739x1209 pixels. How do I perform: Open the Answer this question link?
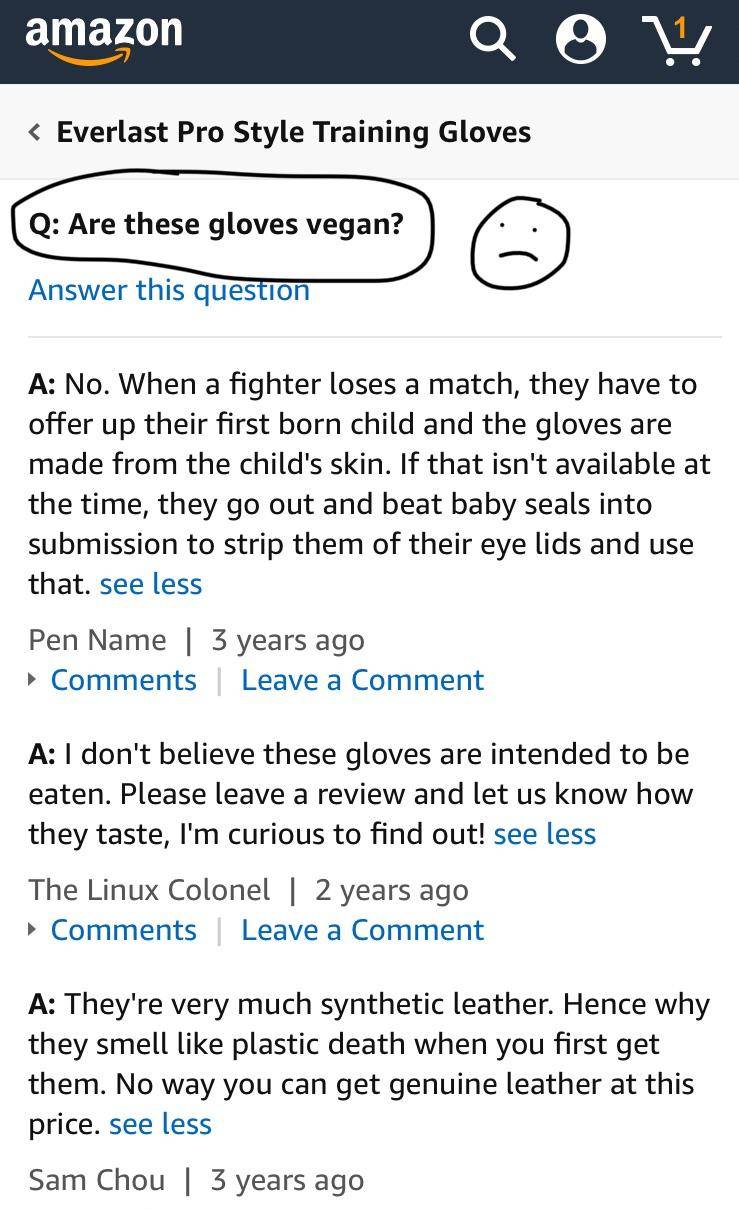[x=168, y=290]
